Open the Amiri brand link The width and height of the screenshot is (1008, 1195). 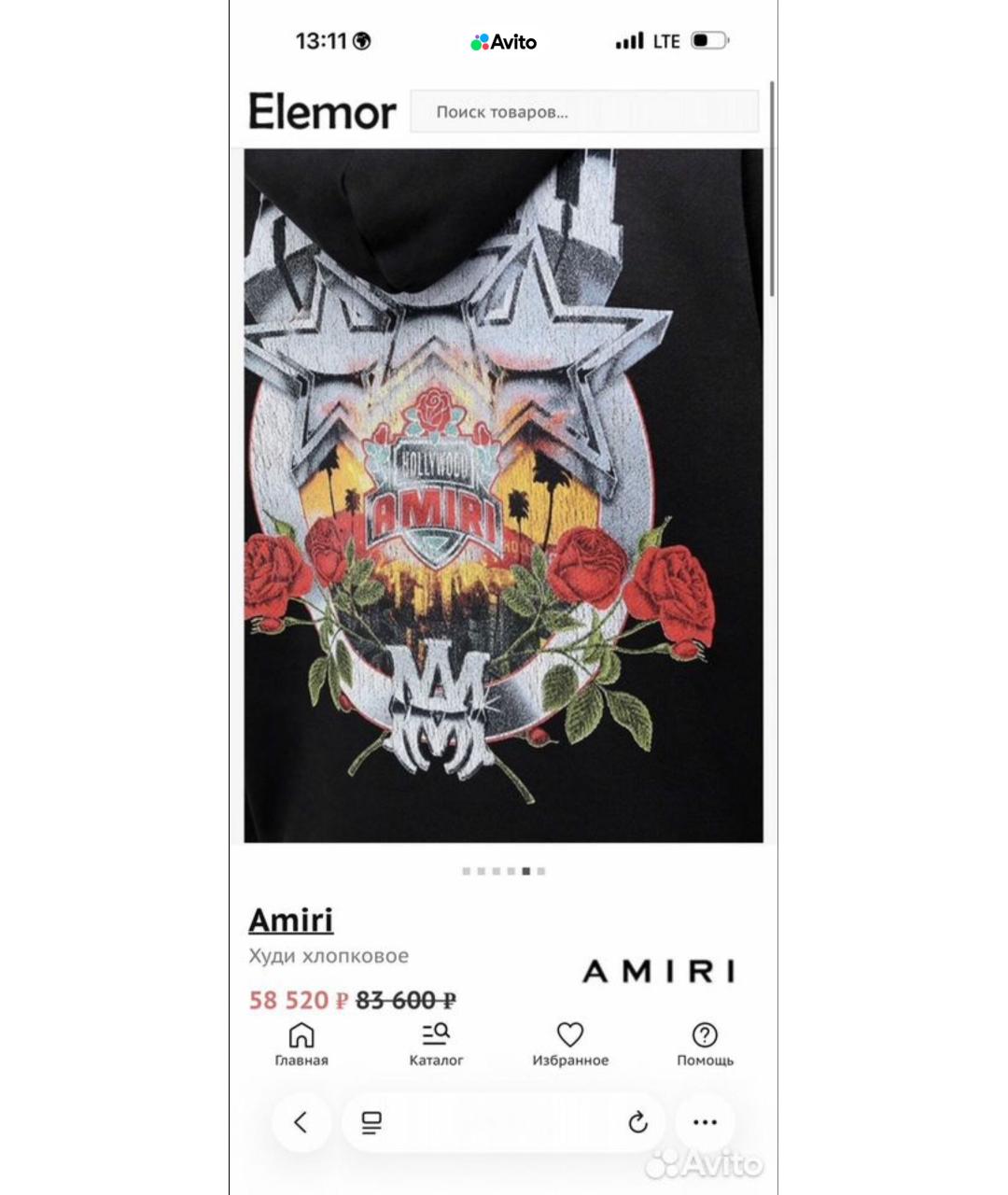290,920
